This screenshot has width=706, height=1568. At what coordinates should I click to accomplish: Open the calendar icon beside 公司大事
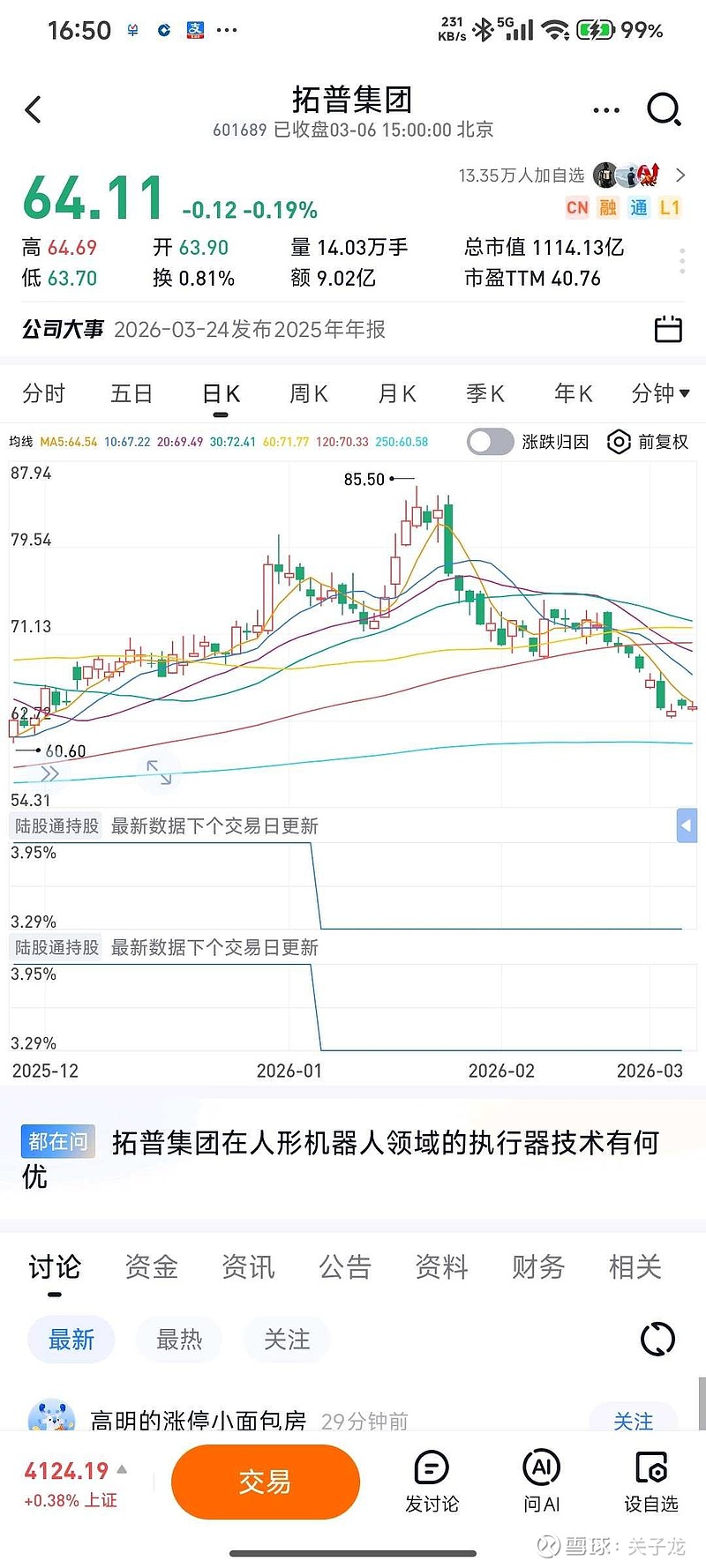[x=668, y=329]
